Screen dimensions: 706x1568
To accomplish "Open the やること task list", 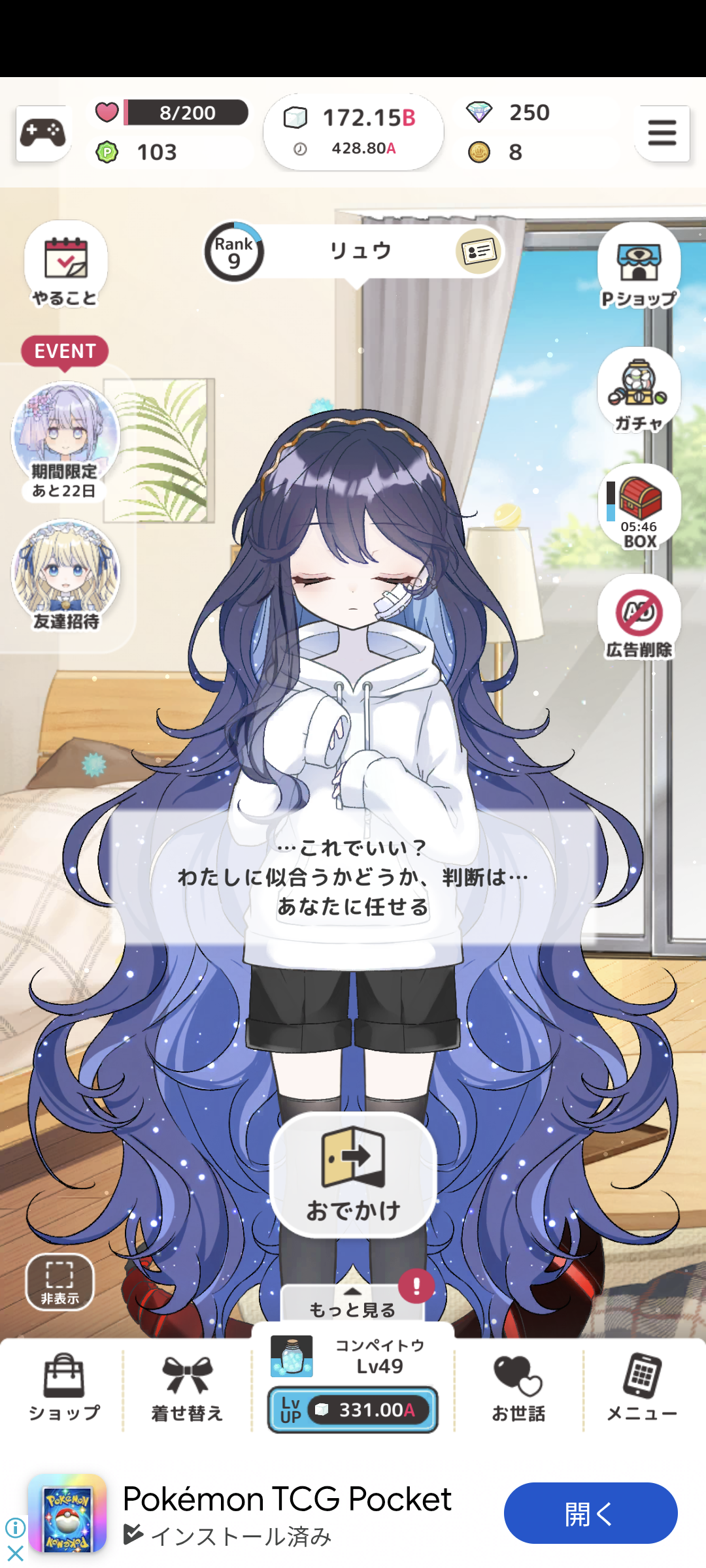I will pyautogui.click(x=65, y=265).
